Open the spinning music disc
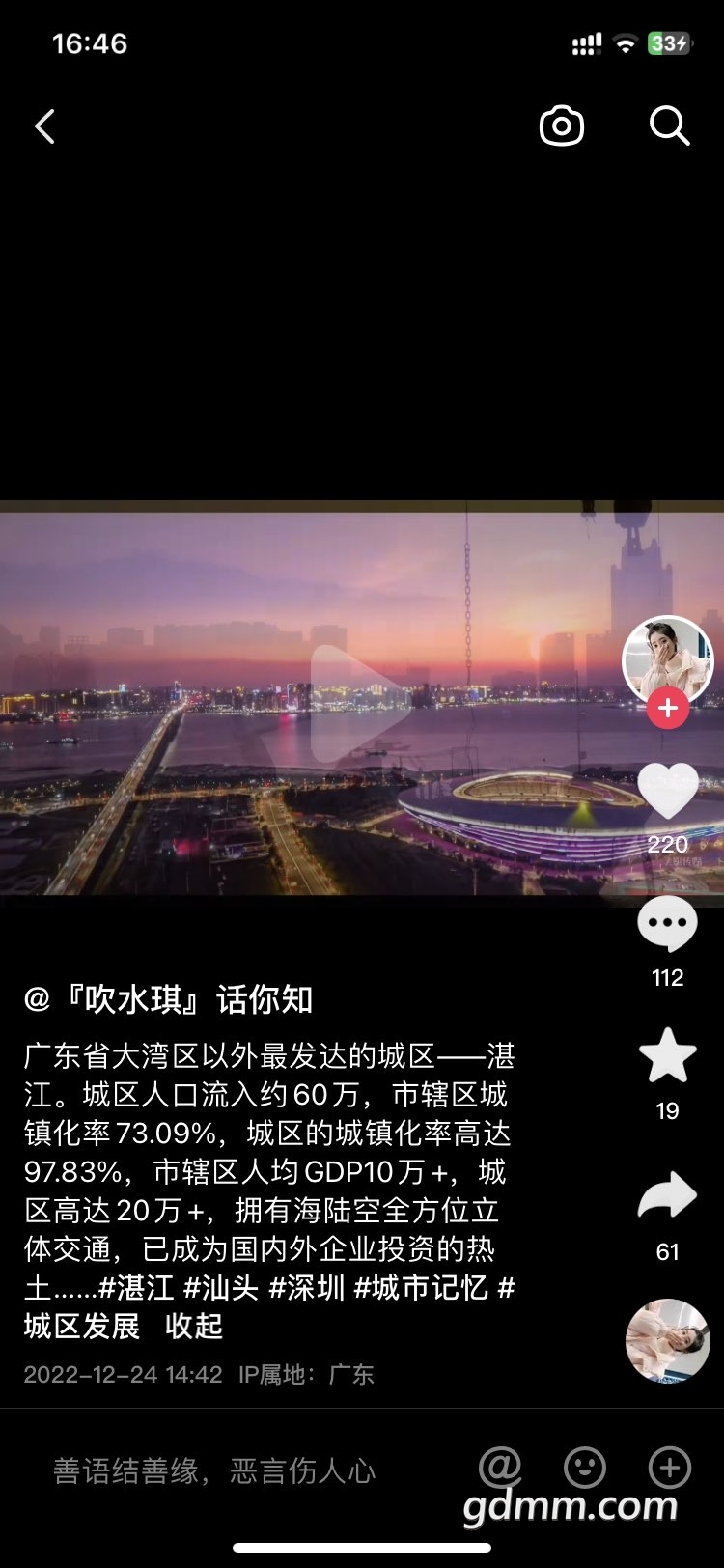 coord(667,1340)
